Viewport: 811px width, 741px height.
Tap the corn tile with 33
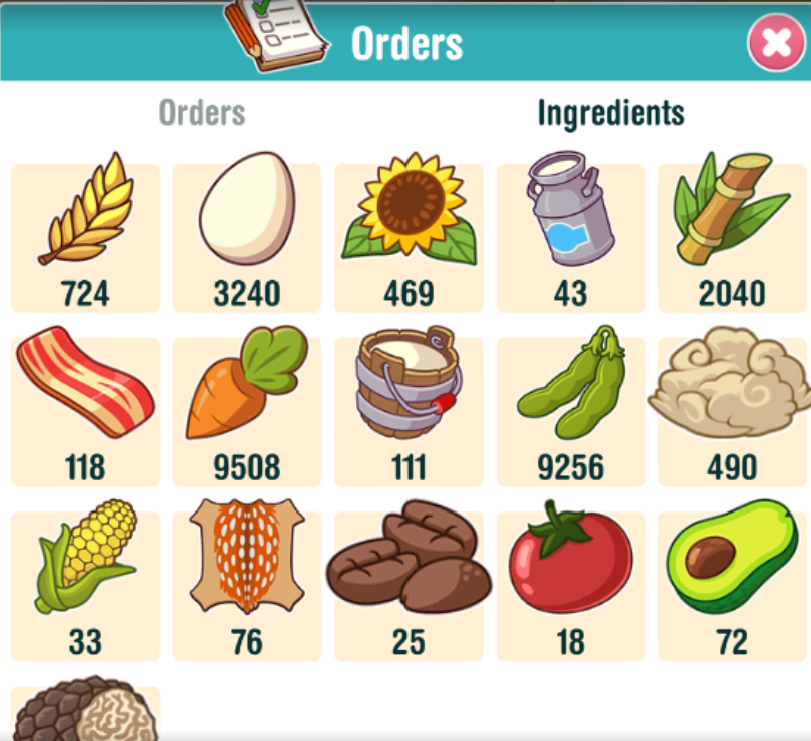pyautogui.click(x=85, y=585)
